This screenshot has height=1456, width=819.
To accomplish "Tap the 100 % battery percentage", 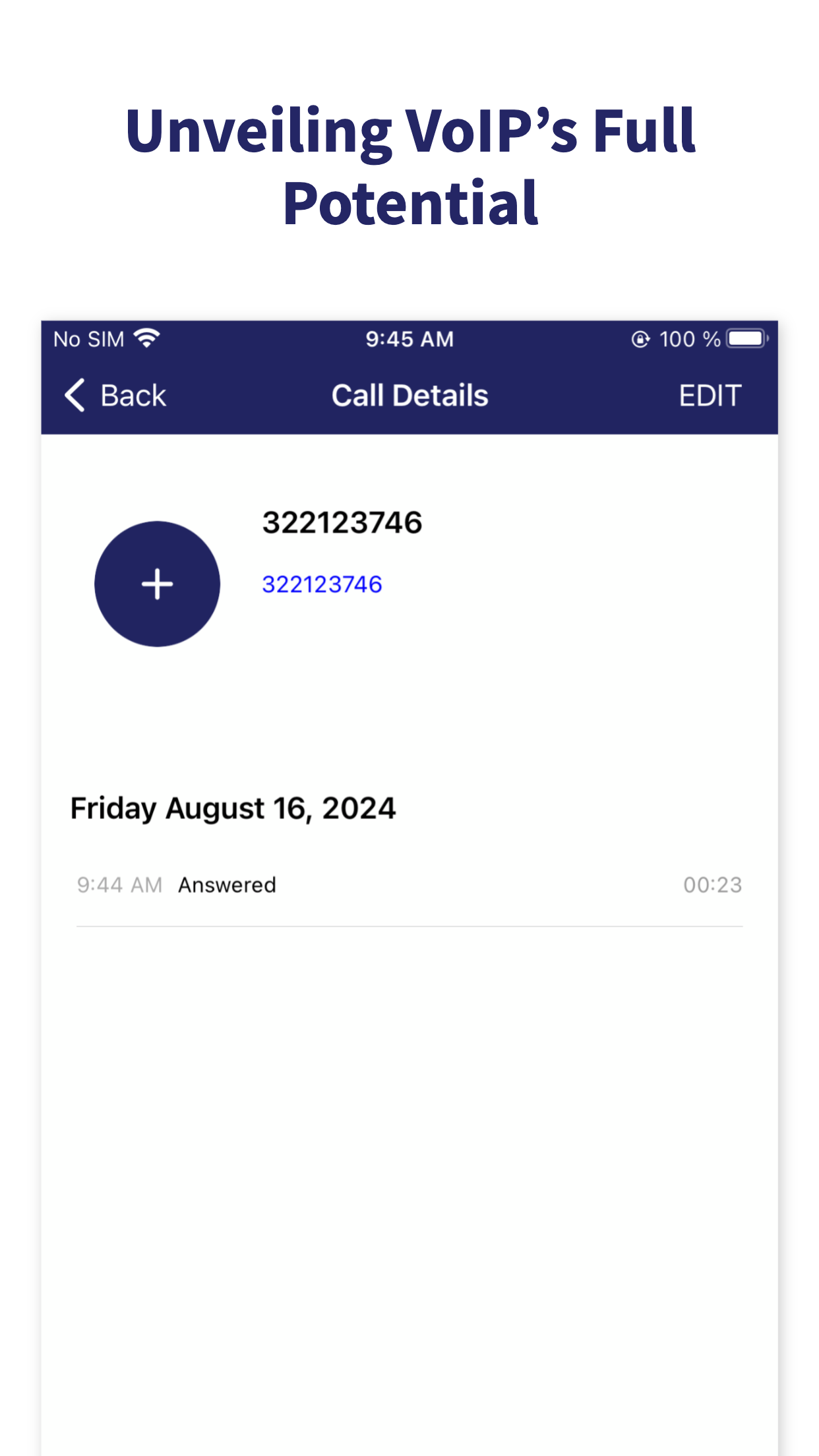I will click(690, 338).
